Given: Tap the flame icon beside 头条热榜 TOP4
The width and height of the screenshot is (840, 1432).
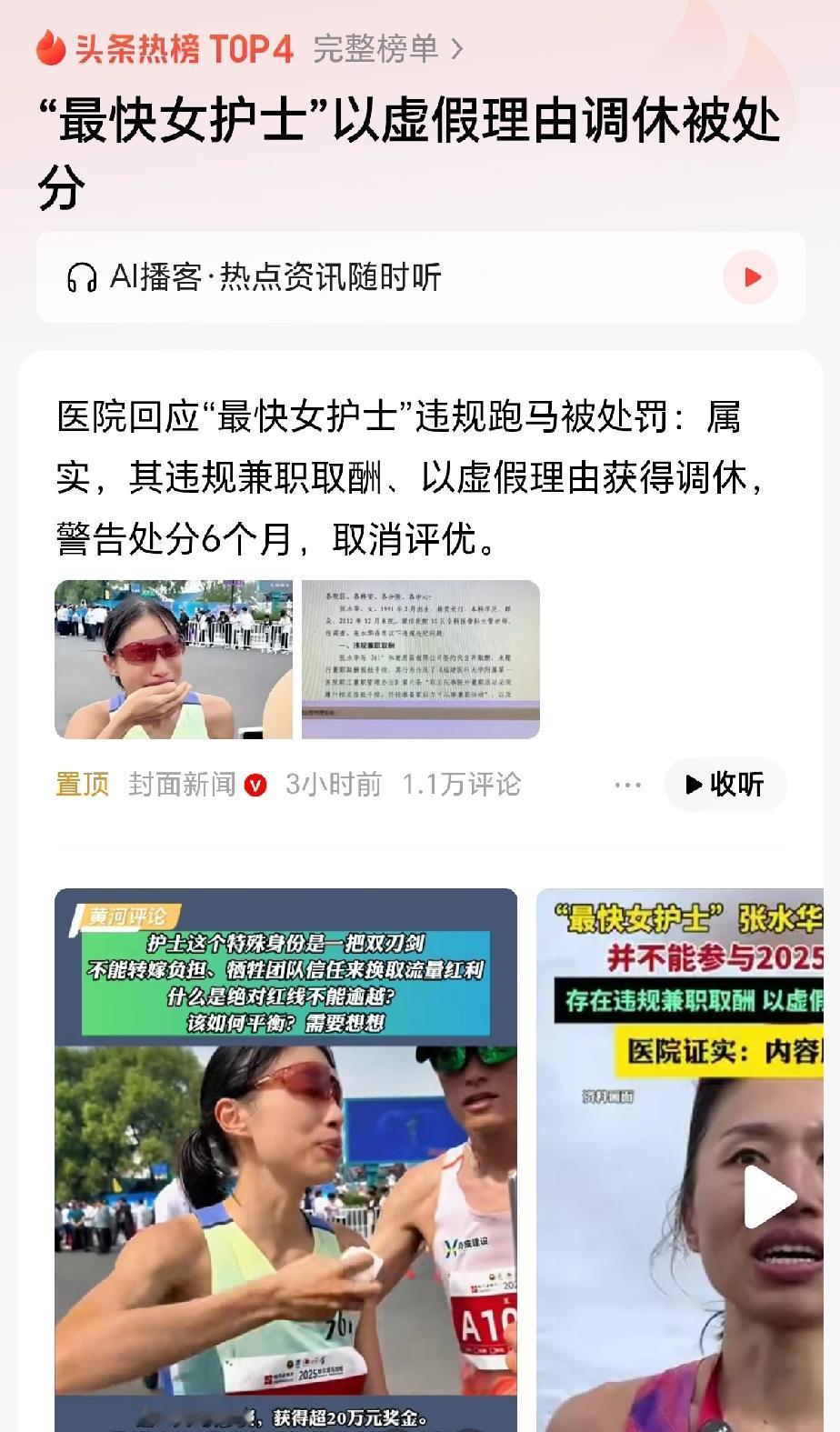Looking at the screenshot, I should tap(49, 51).
